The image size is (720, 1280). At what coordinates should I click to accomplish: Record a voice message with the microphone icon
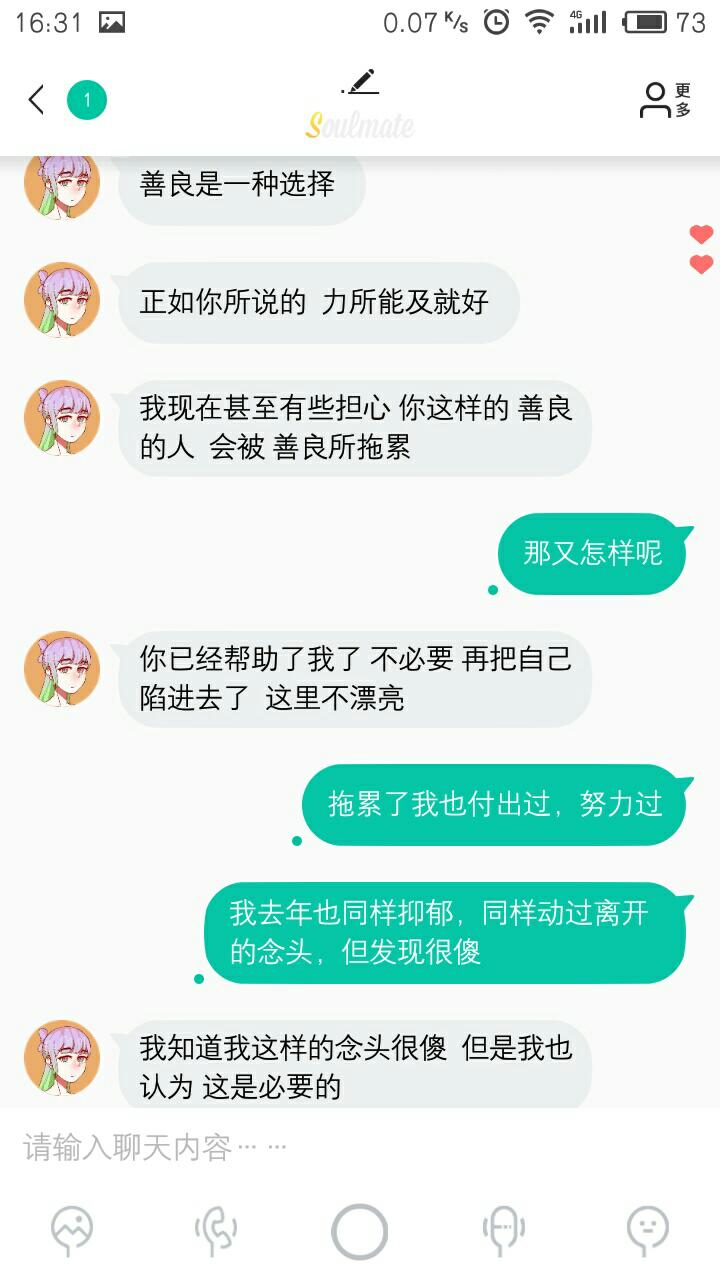[x=504, y=1231]
